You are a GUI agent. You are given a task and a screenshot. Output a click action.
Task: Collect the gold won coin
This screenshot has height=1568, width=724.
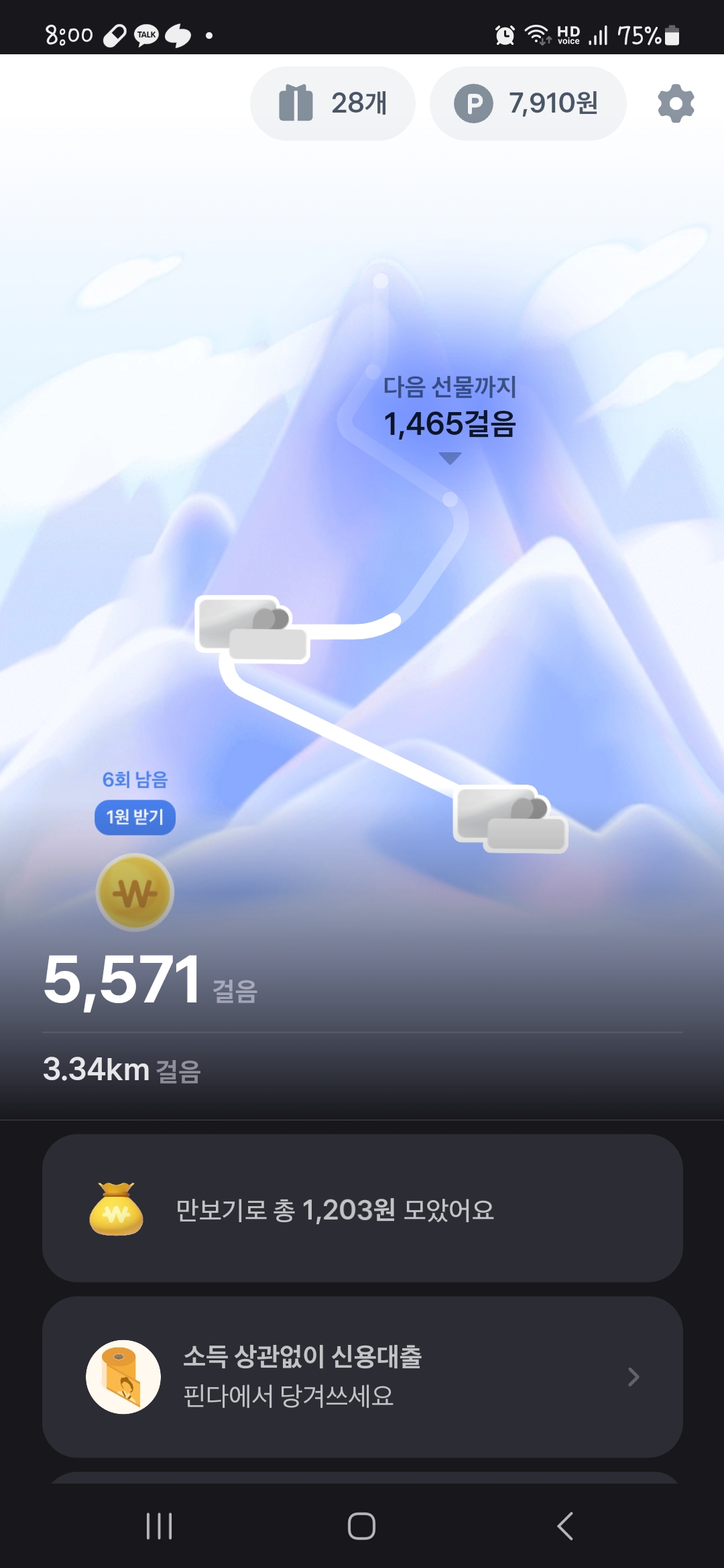[x=135, y=893]
